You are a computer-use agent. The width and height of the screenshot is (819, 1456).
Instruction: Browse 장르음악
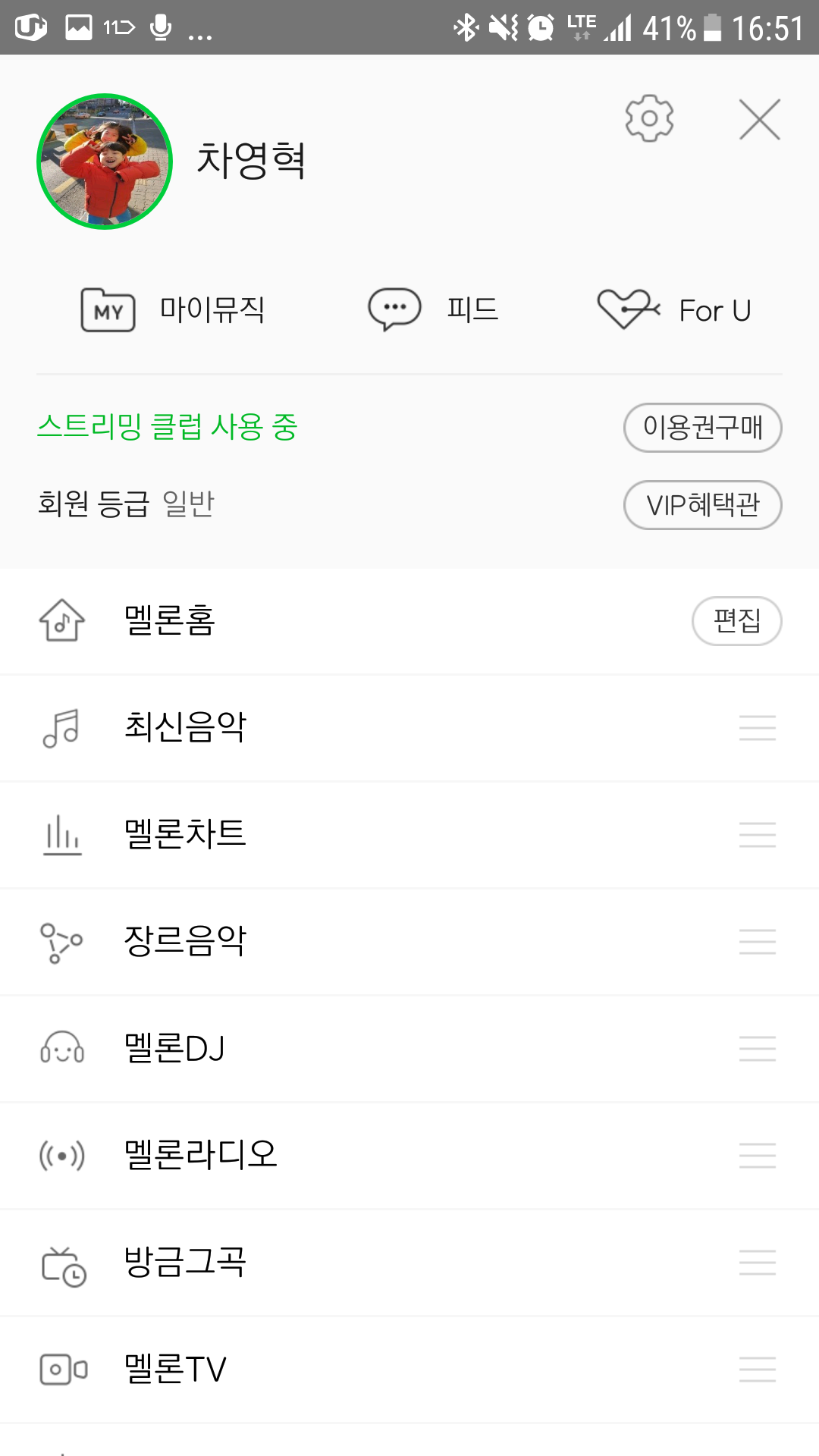185,941
